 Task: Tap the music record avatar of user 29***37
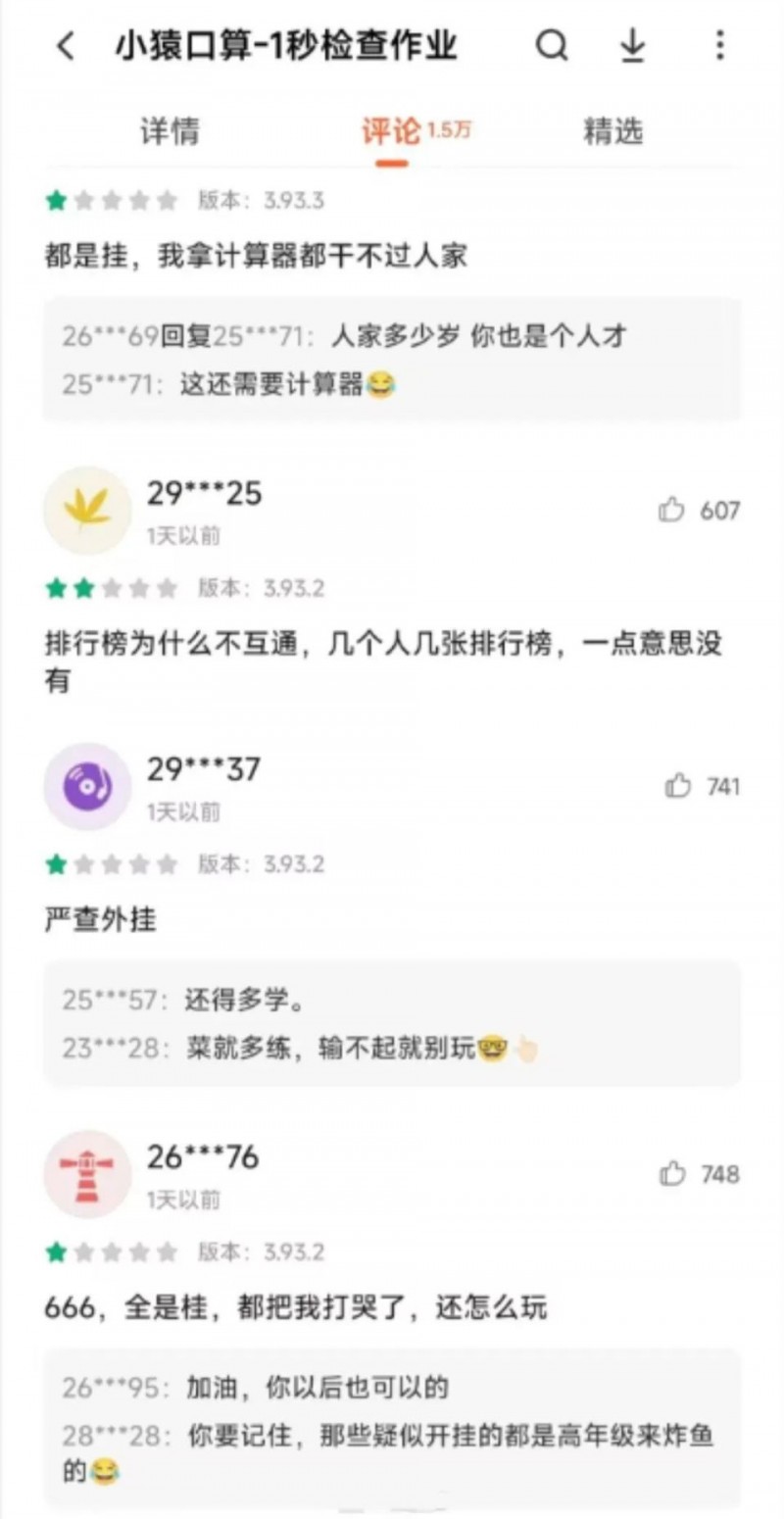(86, 786)
